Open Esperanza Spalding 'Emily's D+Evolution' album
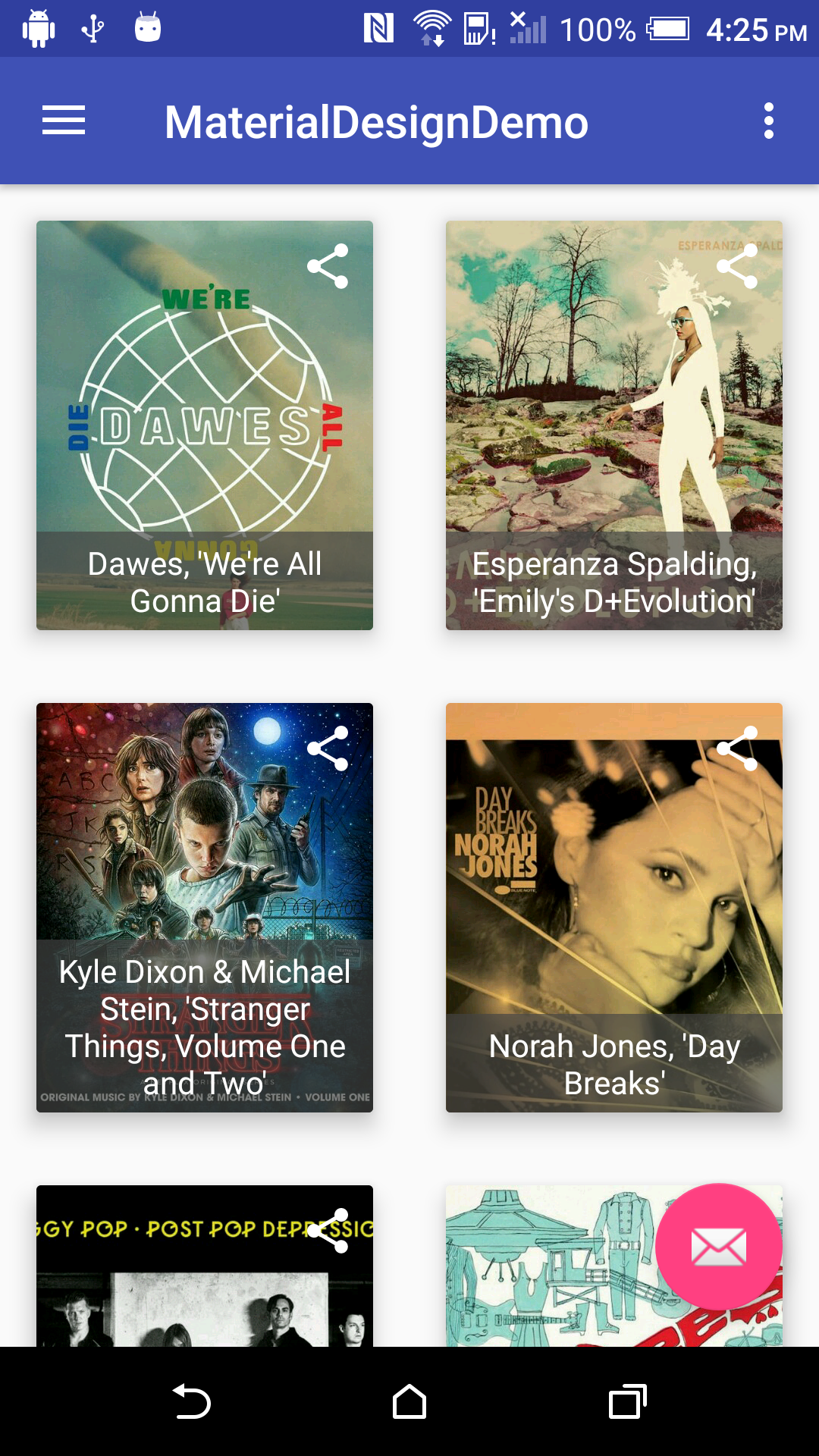The height and width of the screenshot is (1456, 819). (614, 425)
